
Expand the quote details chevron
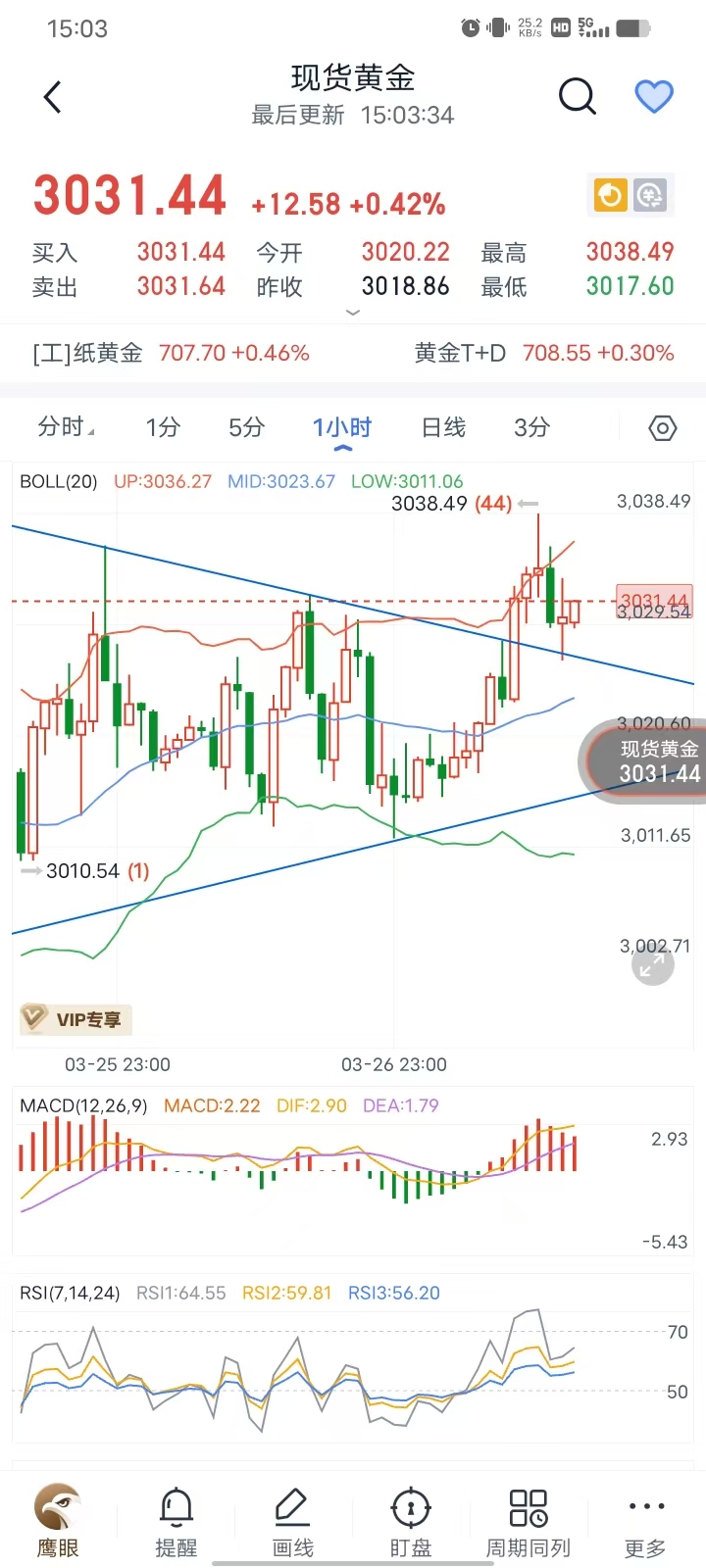click(353, 313)
